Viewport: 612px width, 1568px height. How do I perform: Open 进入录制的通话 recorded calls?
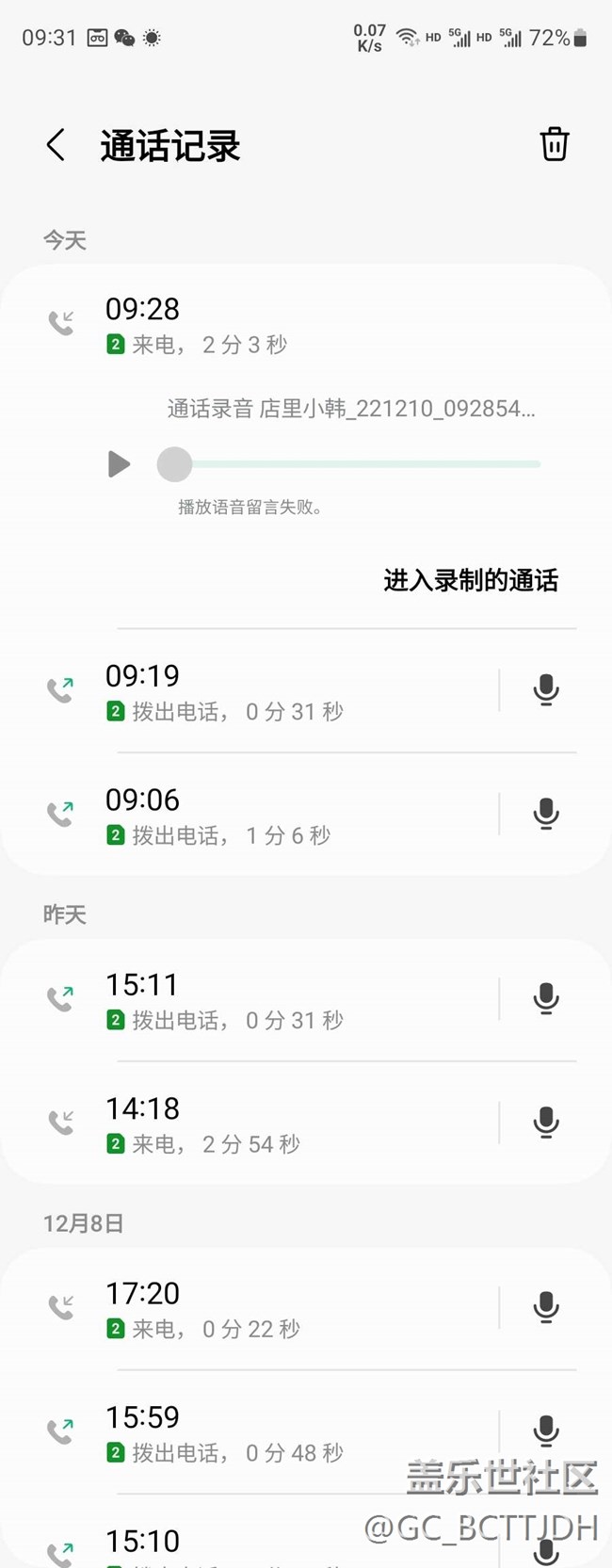(x=470, y=580)
